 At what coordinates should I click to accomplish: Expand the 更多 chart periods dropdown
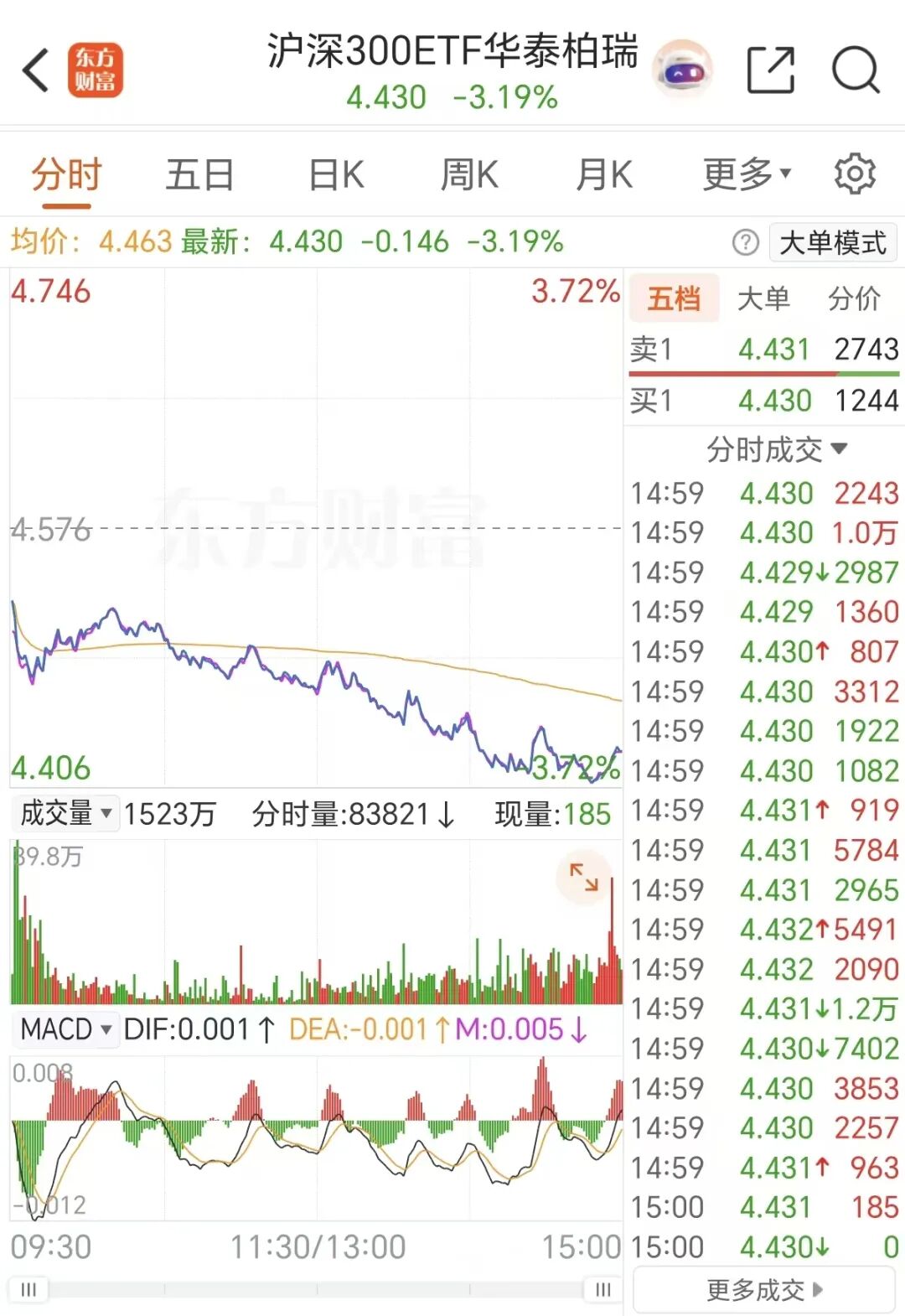(x=746, y=175)
